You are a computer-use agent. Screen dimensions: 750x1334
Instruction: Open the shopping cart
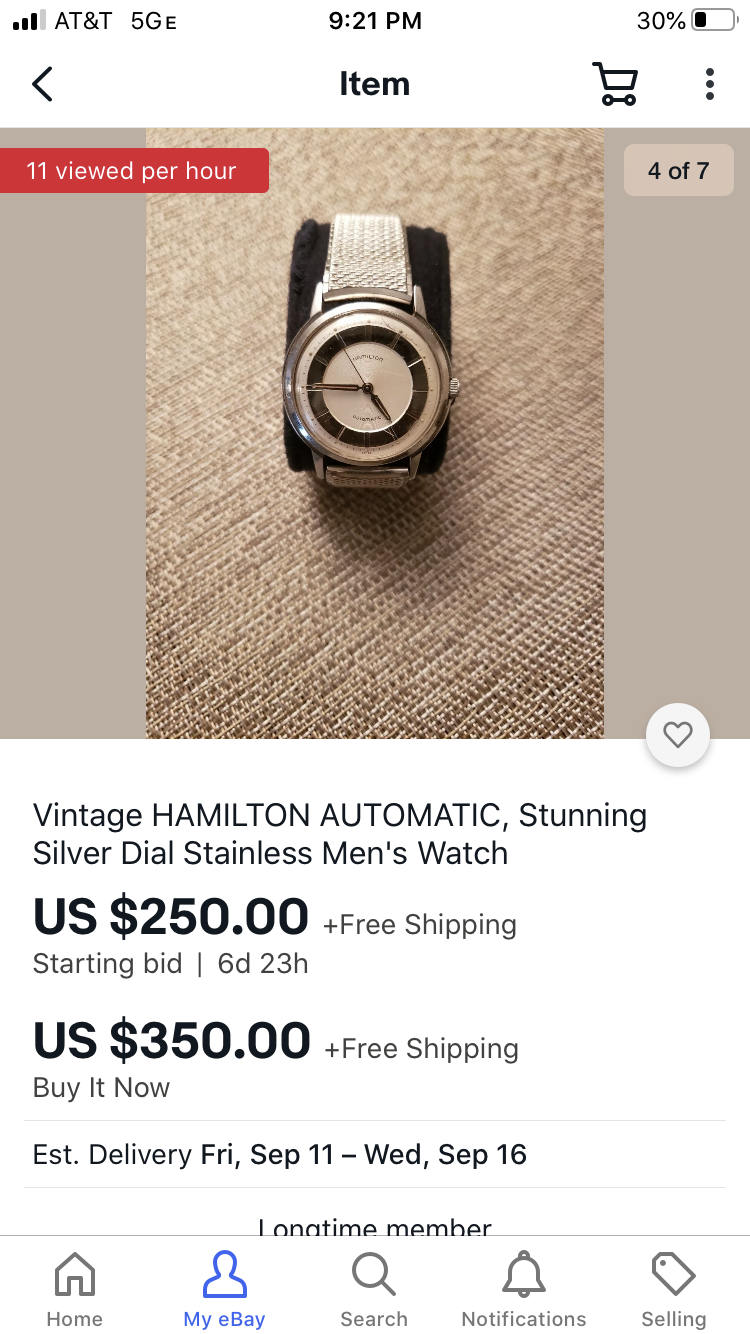[614, 84]
